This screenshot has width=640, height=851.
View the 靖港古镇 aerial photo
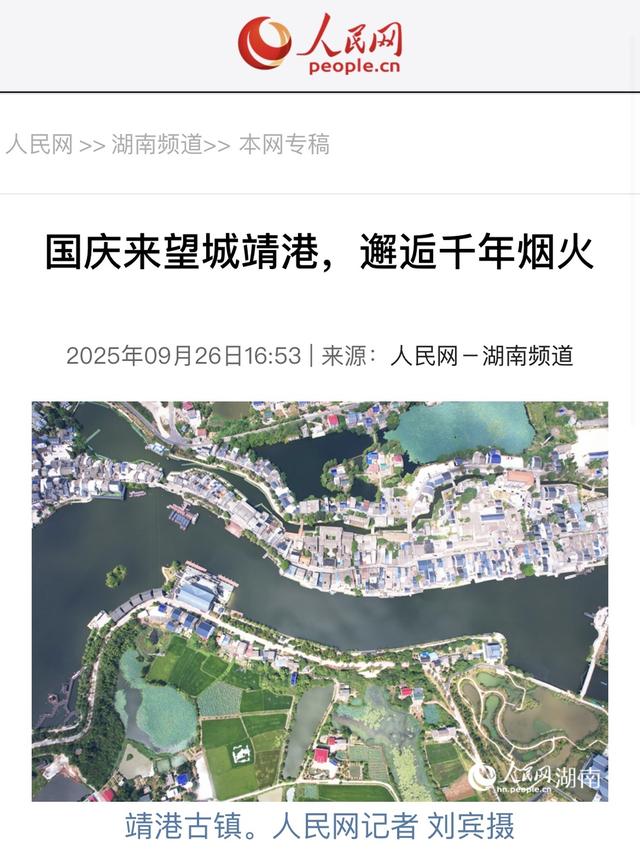pyautogui.click(x=320, y=601)
